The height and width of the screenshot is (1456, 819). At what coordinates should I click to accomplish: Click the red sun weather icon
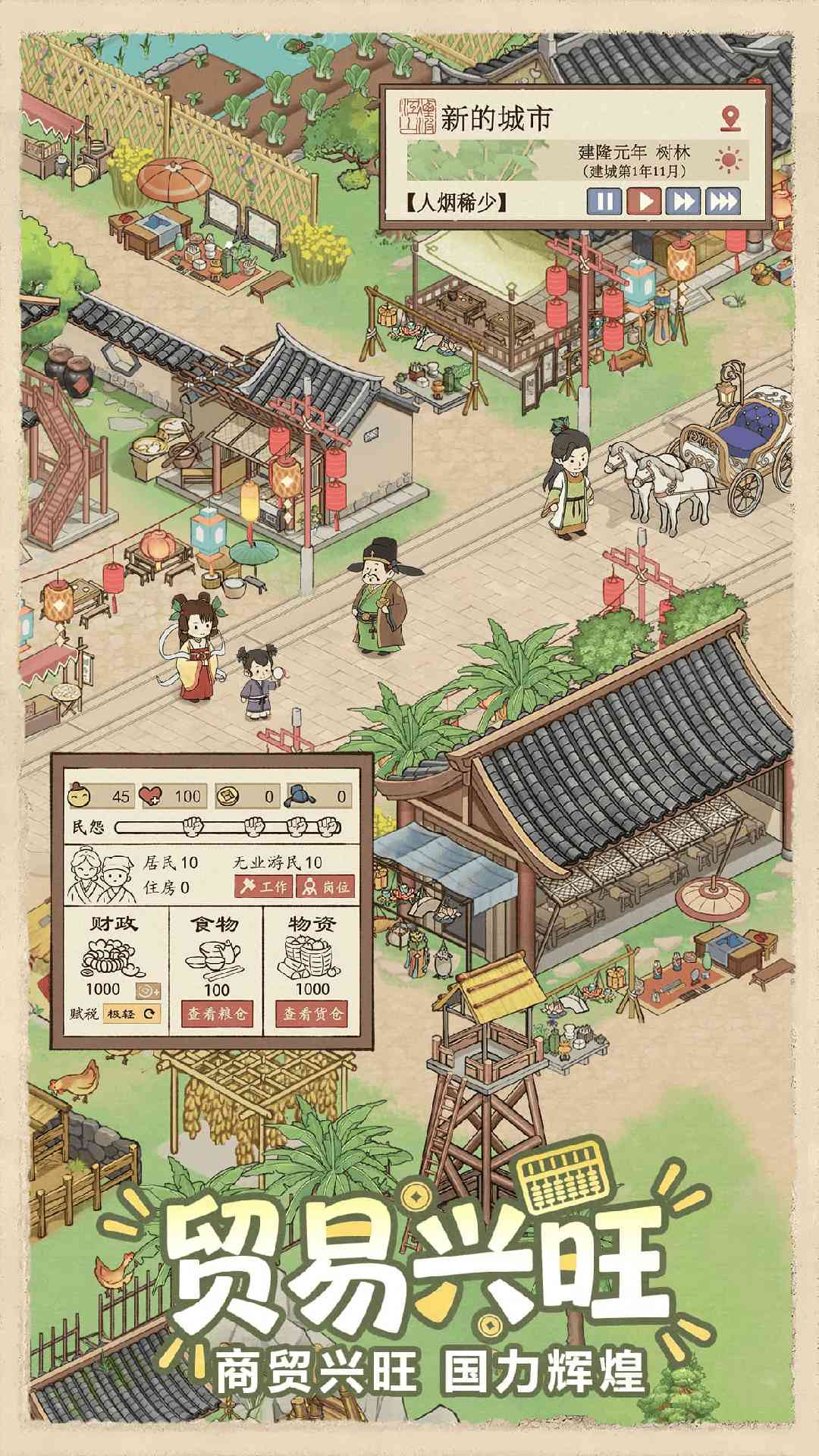tap(728, 159)
